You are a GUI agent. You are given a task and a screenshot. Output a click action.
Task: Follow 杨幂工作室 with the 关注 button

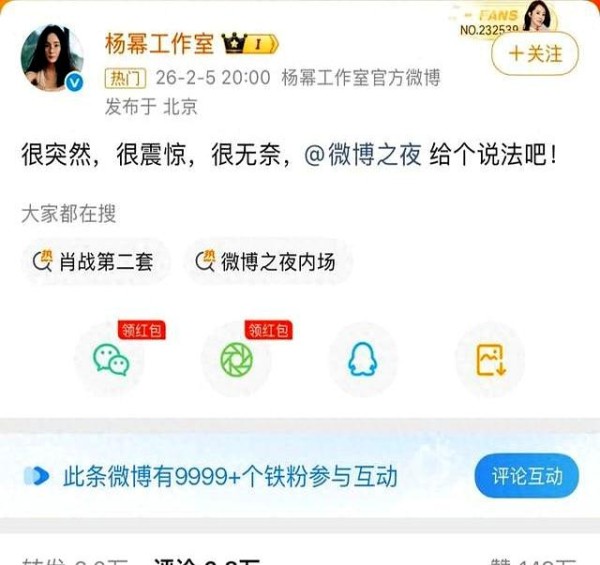535,53
